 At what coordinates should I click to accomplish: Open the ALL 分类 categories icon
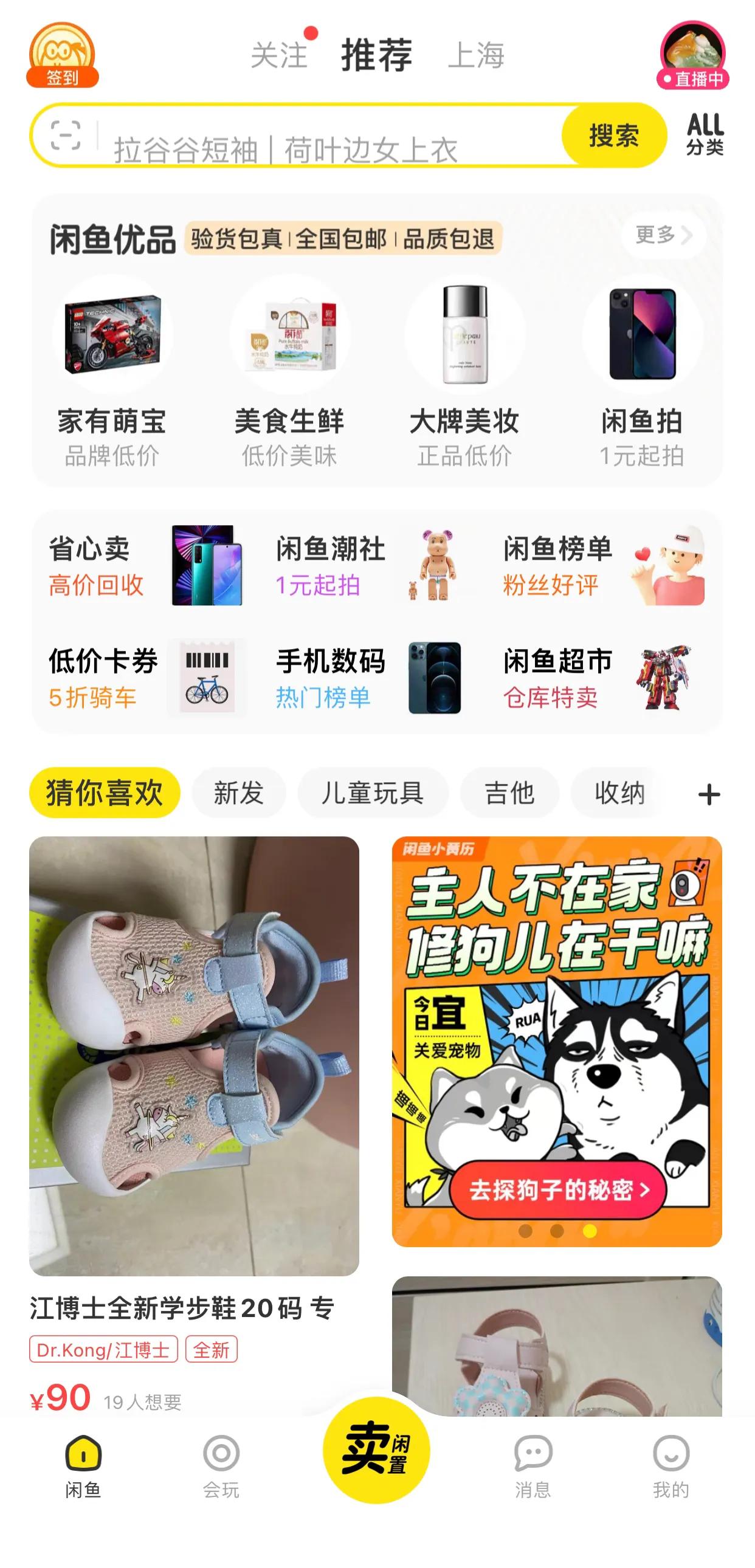708,135
